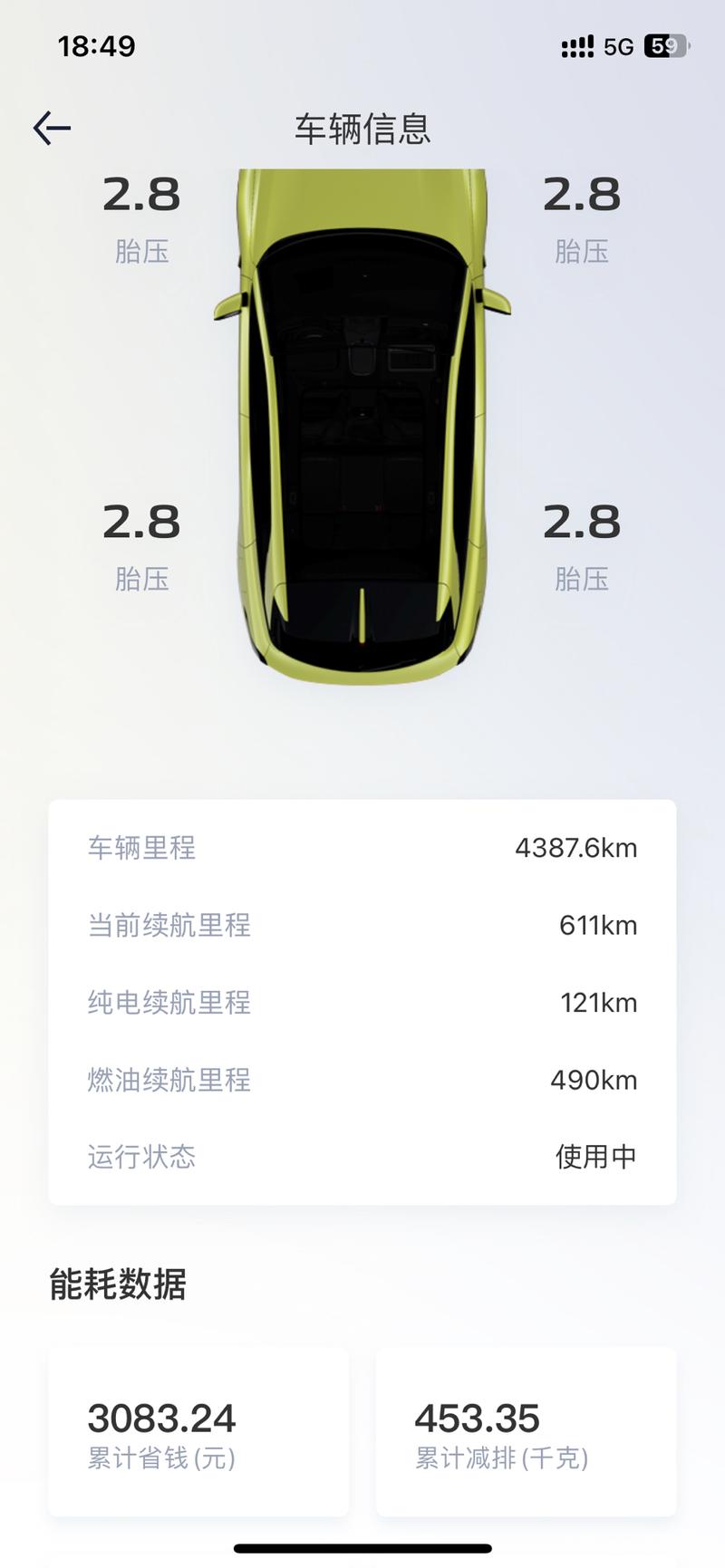Open the 累计省钱 savings card showing 3083.24
The height and width of the screenshot is (1568, 725).
(198, 1434)
